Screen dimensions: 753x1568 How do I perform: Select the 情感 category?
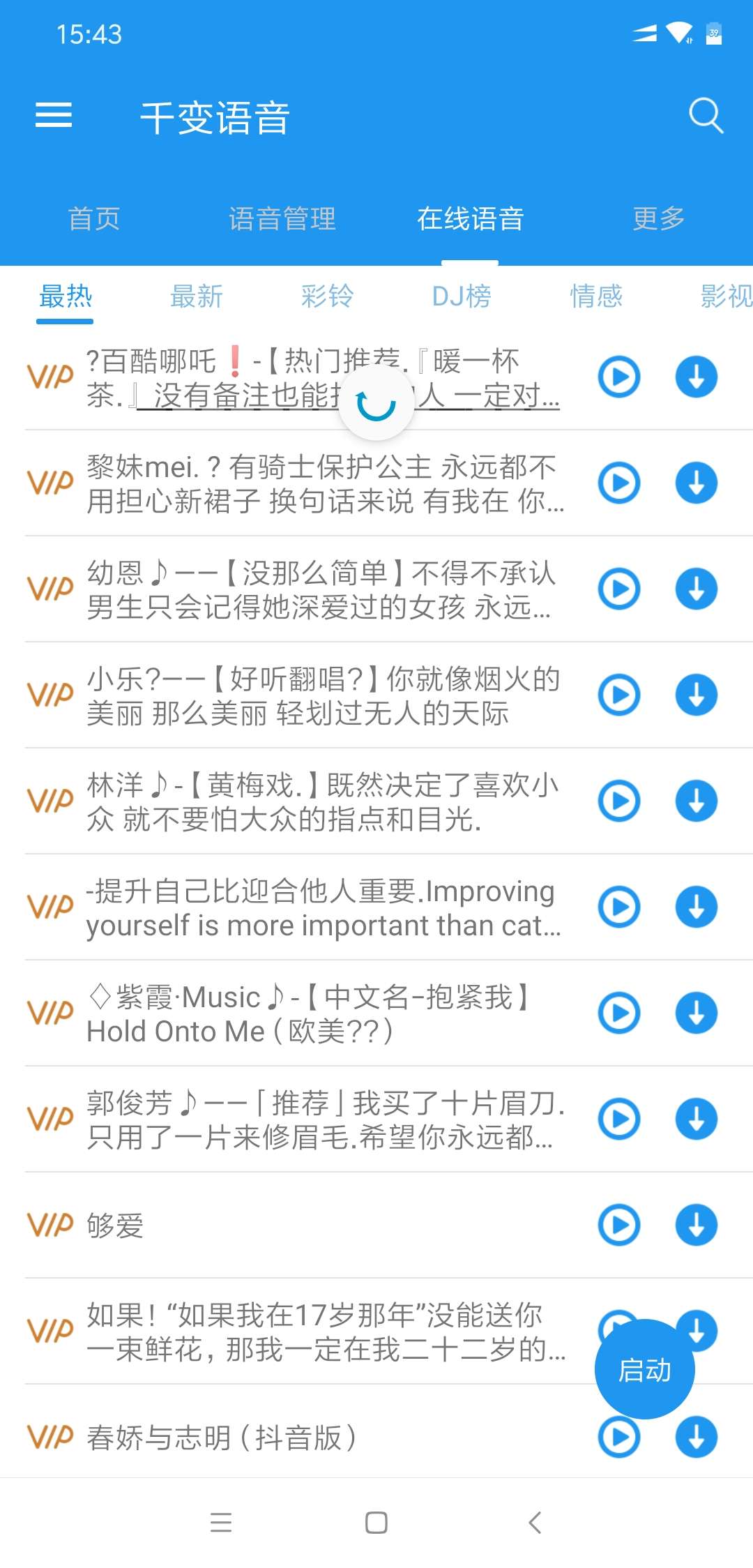596,296
